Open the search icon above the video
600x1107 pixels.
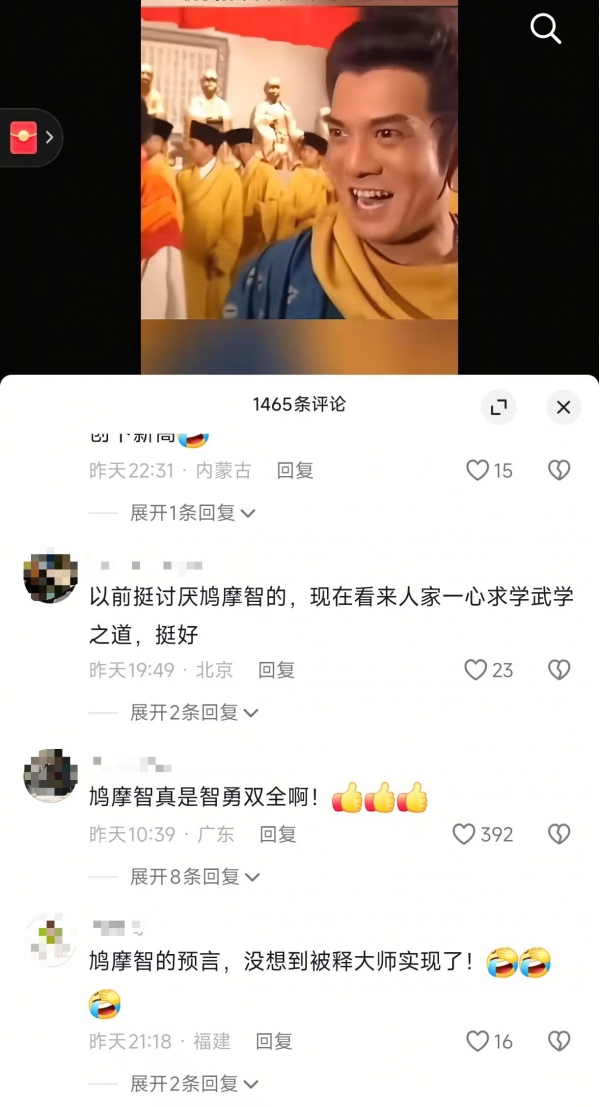pyautogui.click(x=545, y=29)
